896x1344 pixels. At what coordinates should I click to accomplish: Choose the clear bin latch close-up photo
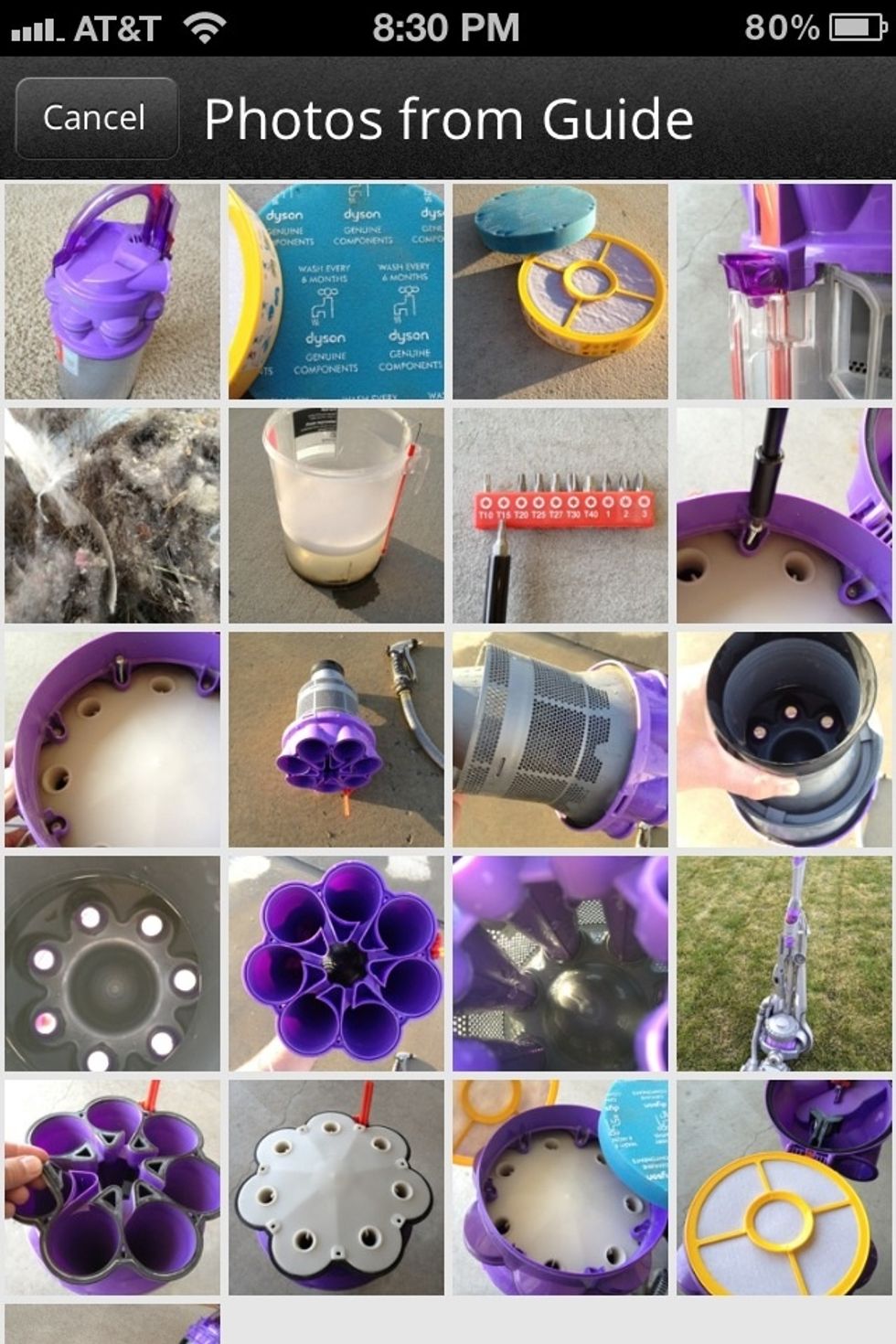pyautogui.click(x=784, y=291)
